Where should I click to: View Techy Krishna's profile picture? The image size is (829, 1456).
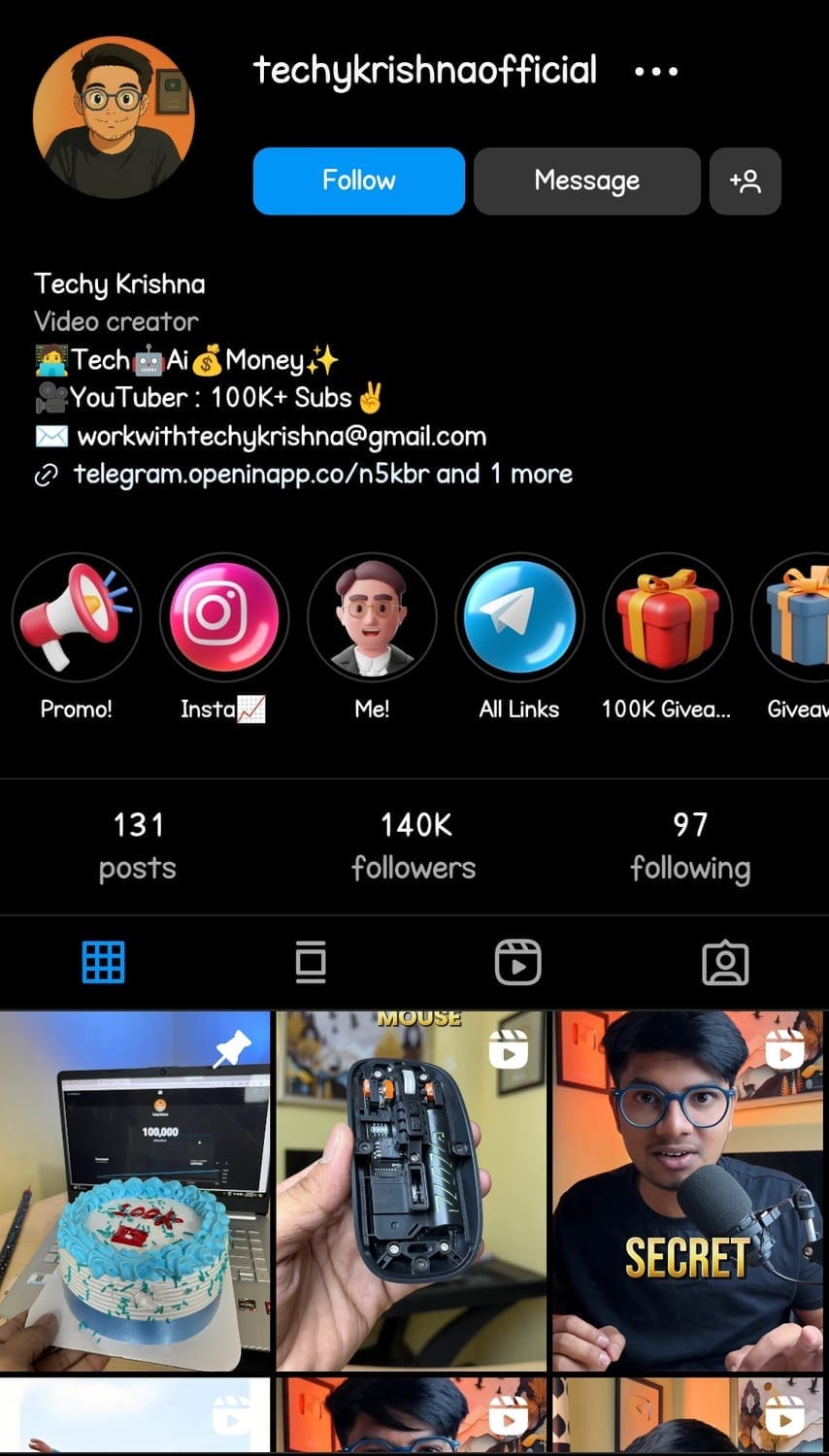pyautogui.click(x=115, y=117)
